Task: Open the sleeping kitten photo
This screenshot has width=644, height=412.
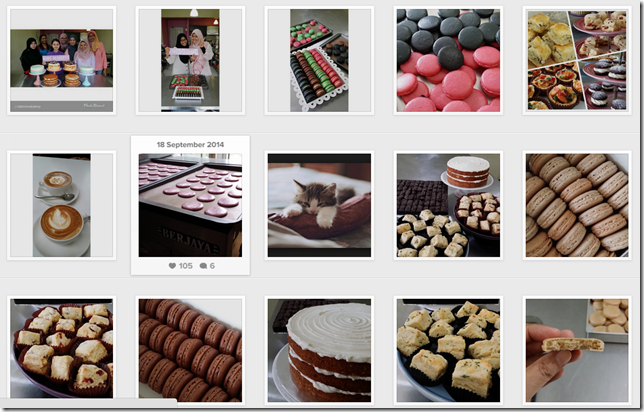Action: 319,205
